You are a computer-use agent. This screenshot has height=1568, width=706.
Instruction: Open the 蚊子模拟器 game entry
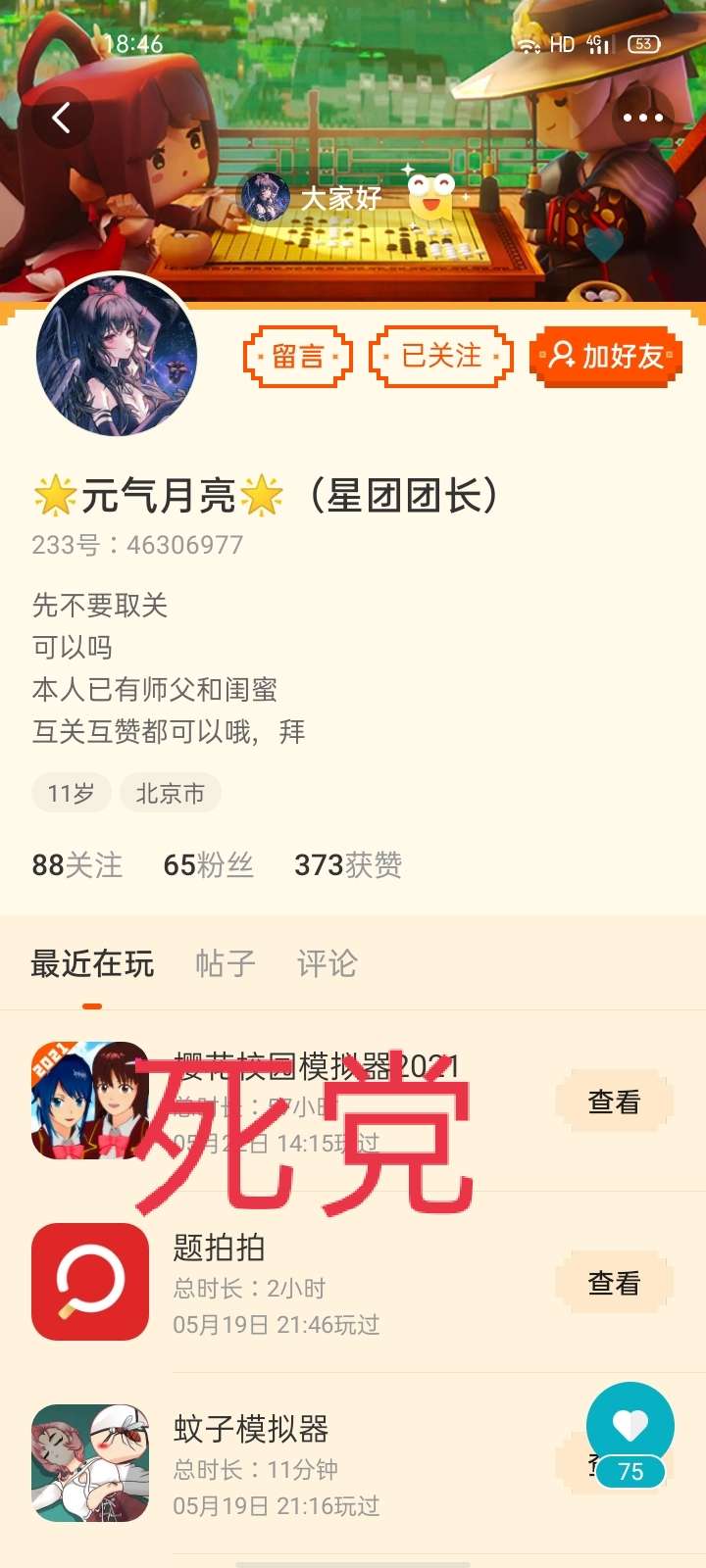coord(353,1463)
